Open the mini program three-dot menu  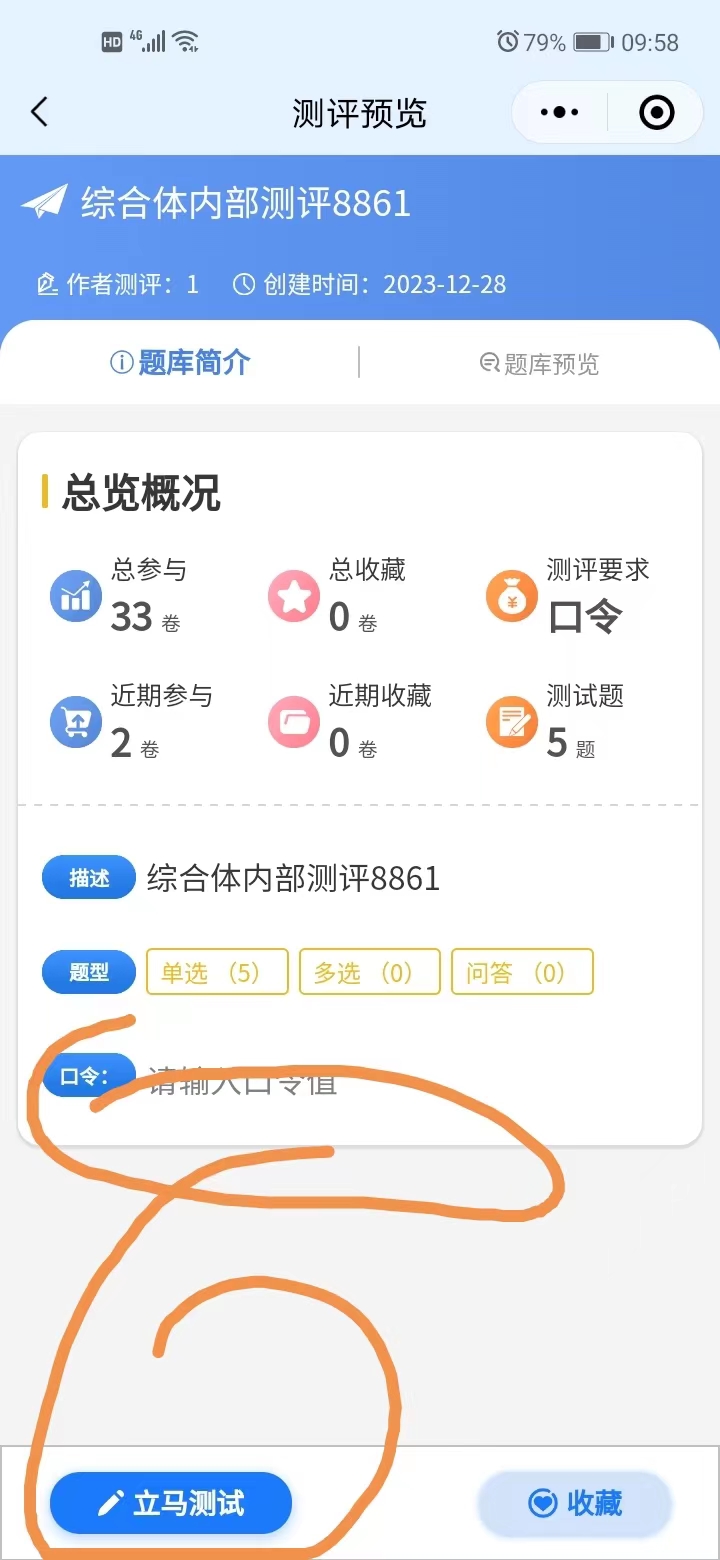(560, 112)
